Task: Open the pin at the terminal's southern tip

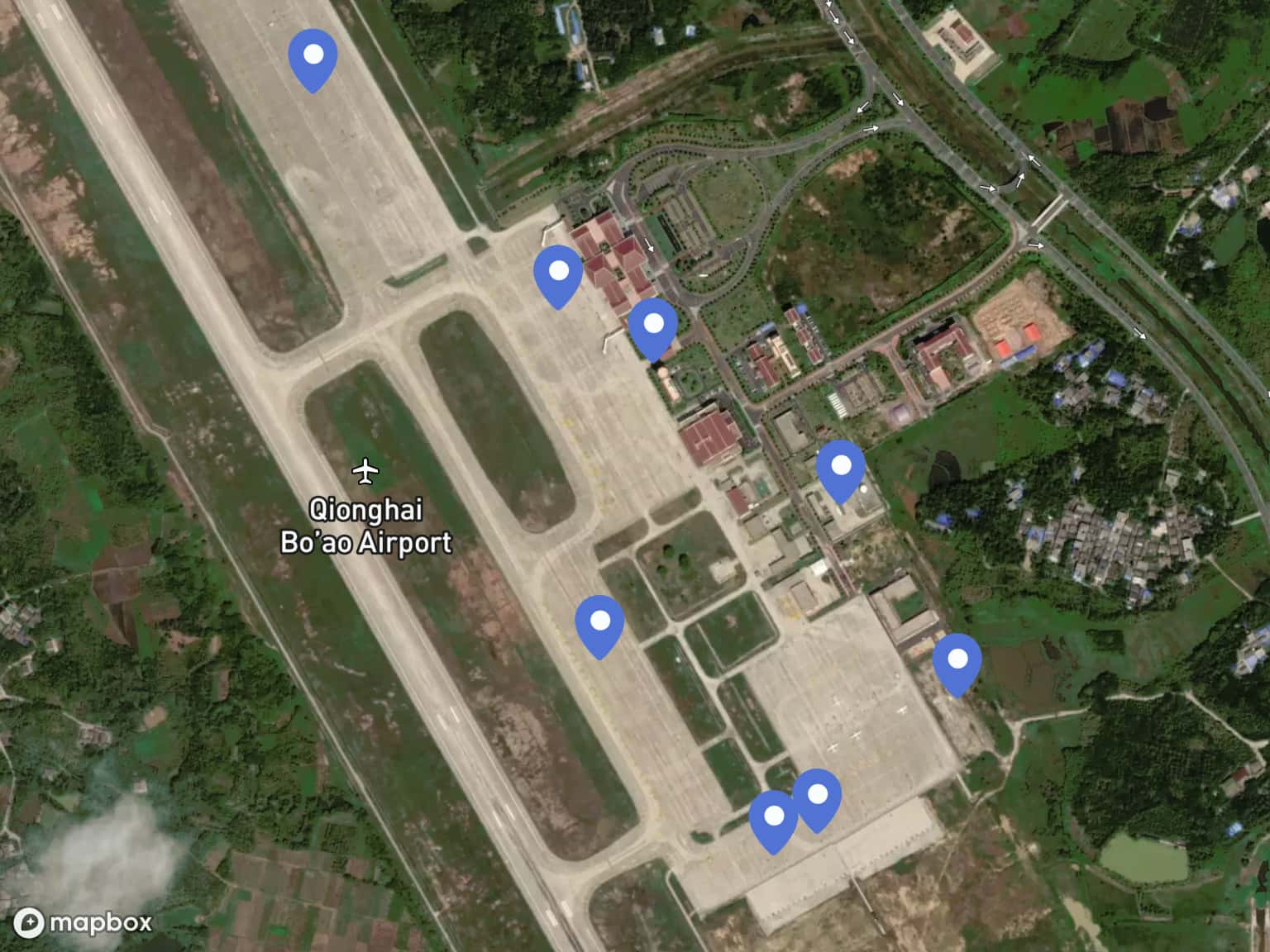Action: (x=653, y=326)
